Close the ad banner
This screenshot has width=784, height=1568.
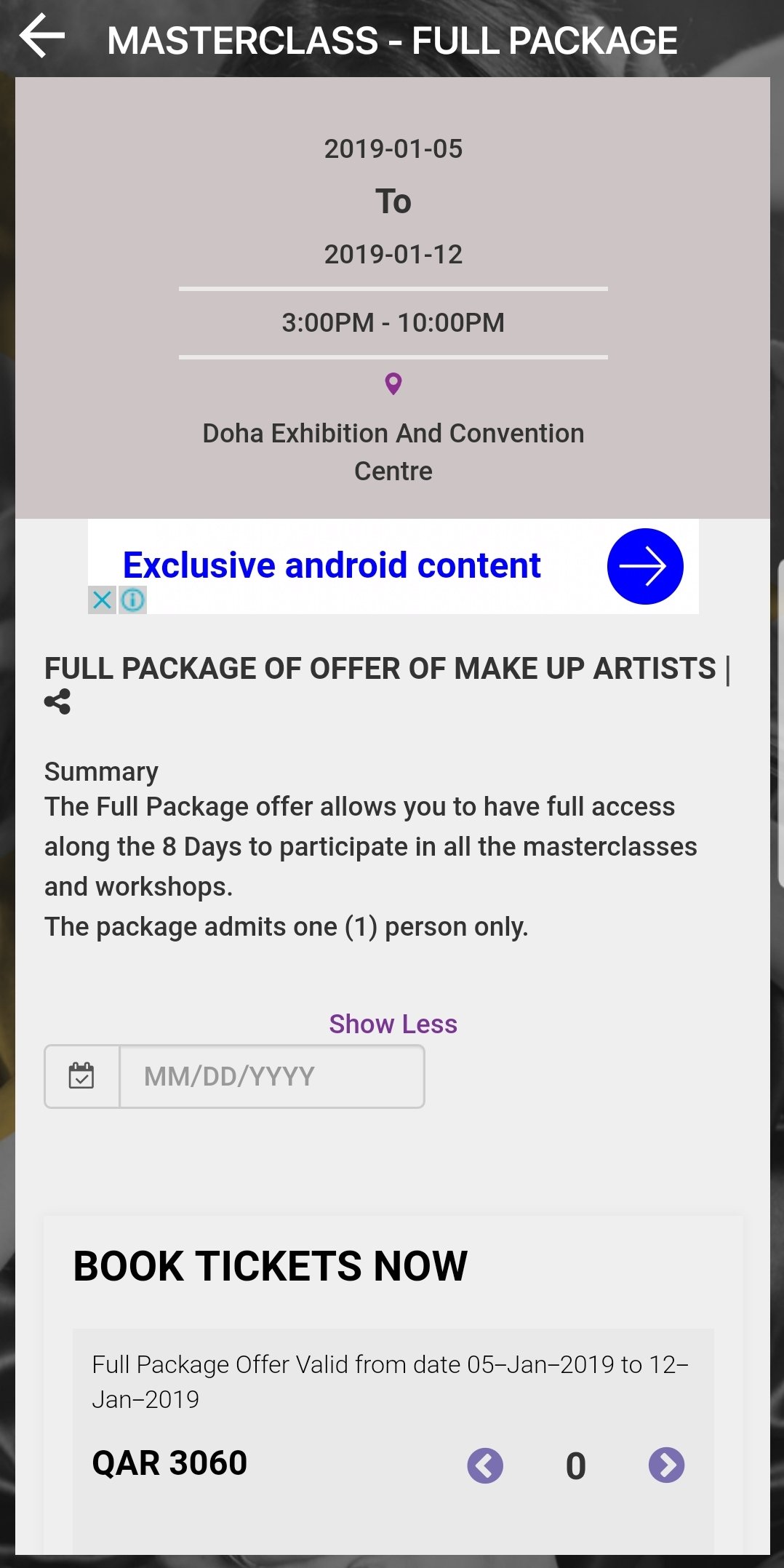[103, 600]
